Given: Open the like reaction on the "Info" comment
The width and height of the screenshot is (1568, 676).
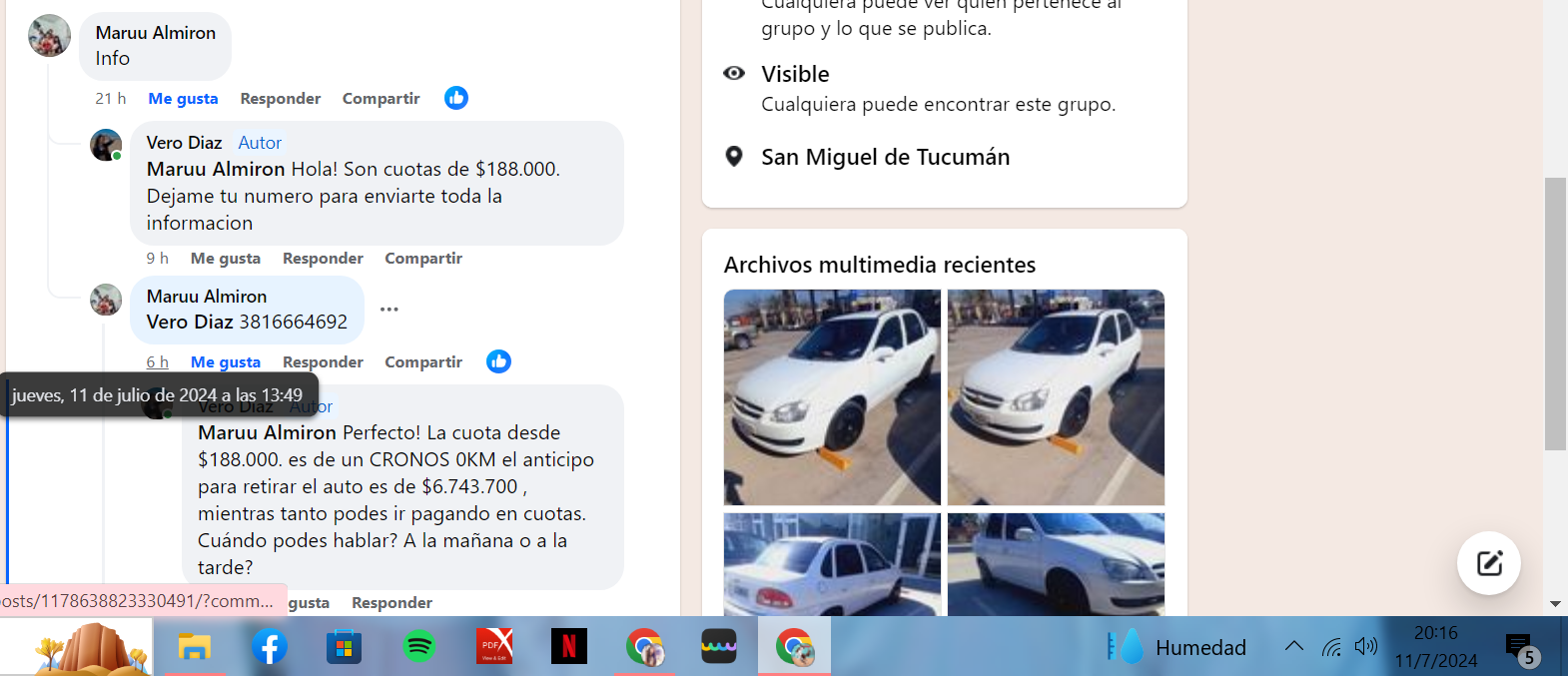Looking at the screenshot, I should tap(456, 98).
